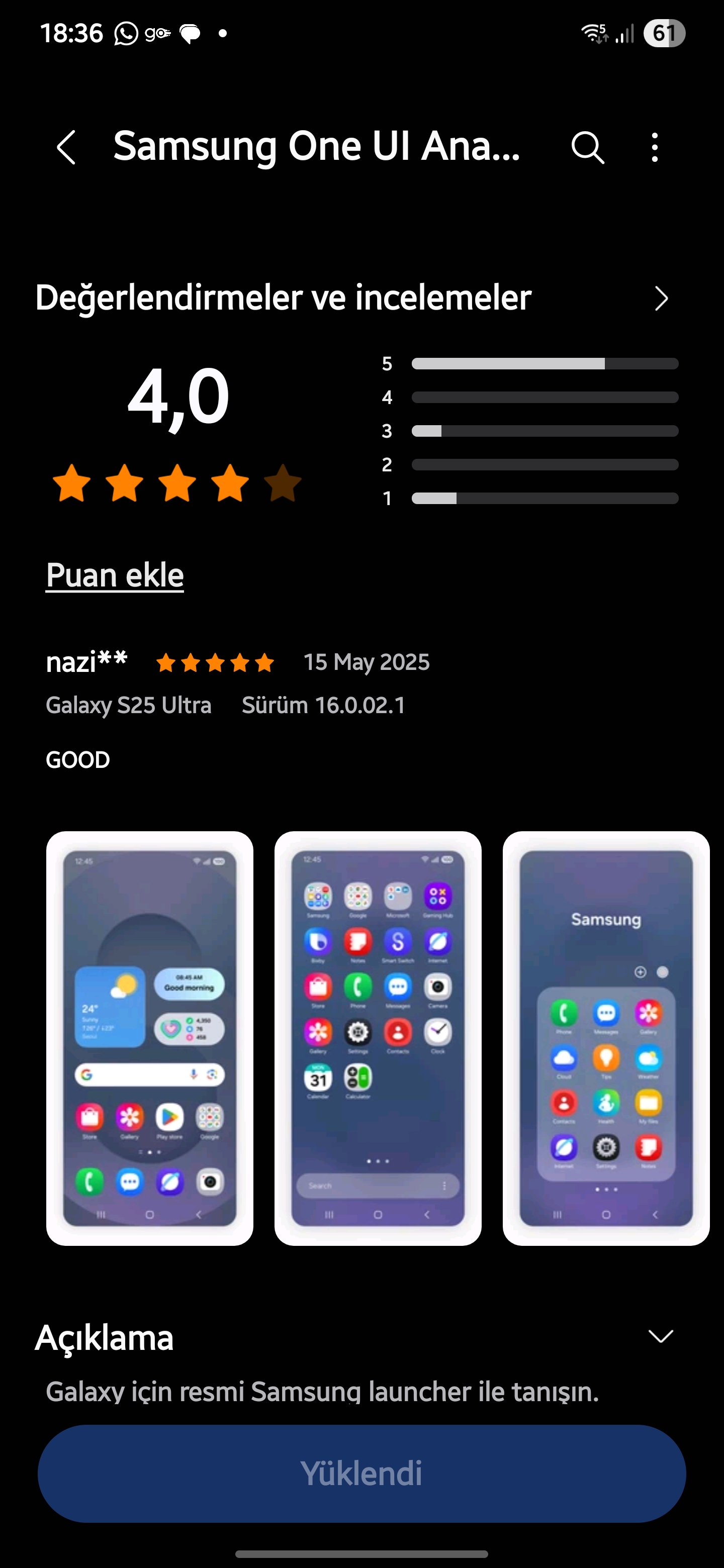This screenshot has height=1568, width=724.
Task: Open the three-dot overflow menu
Action: coord(655,147)
